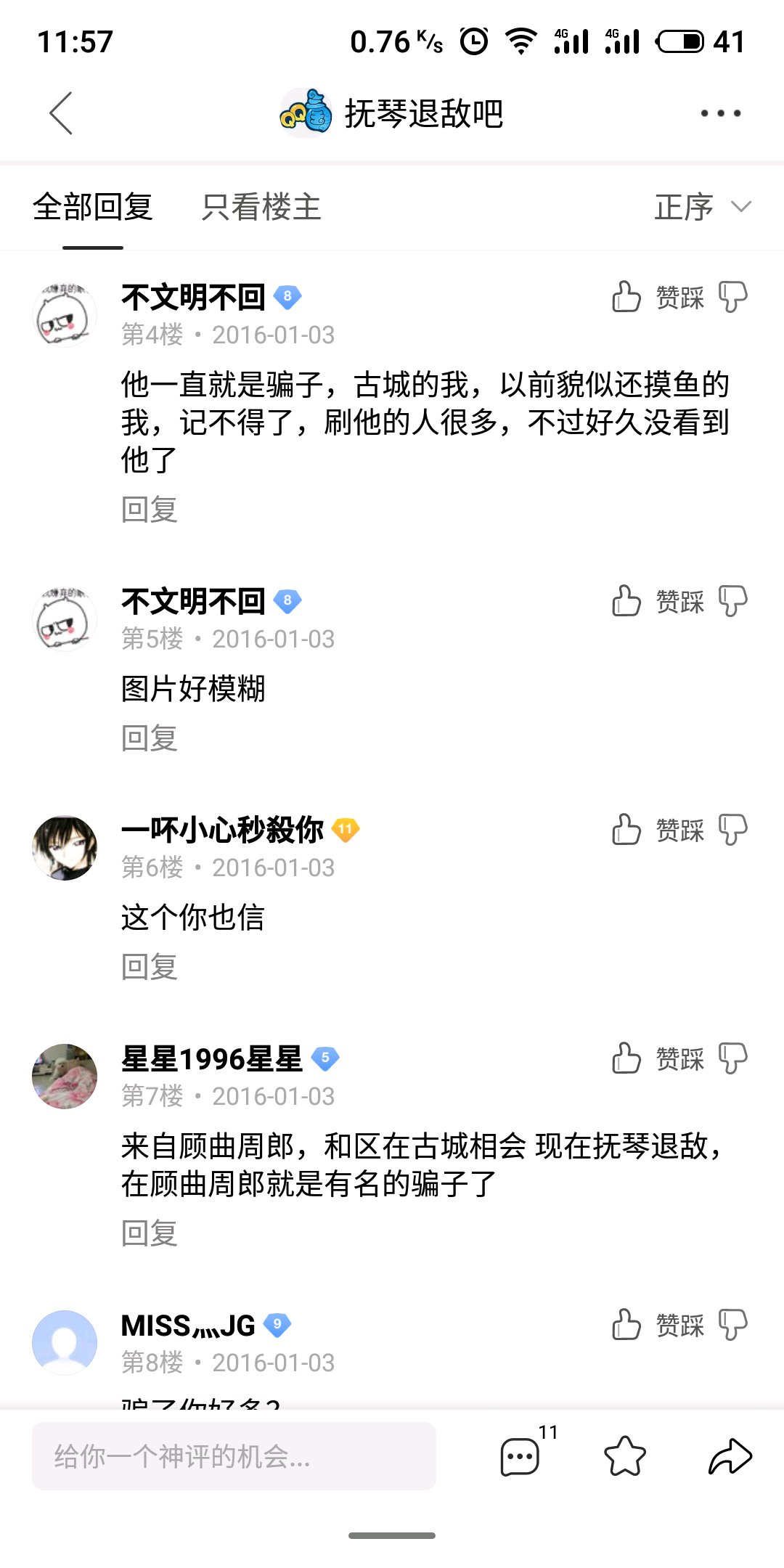Open avatar of 星星1996星星
784x1568 pixels.
[x=65, y=1076]
